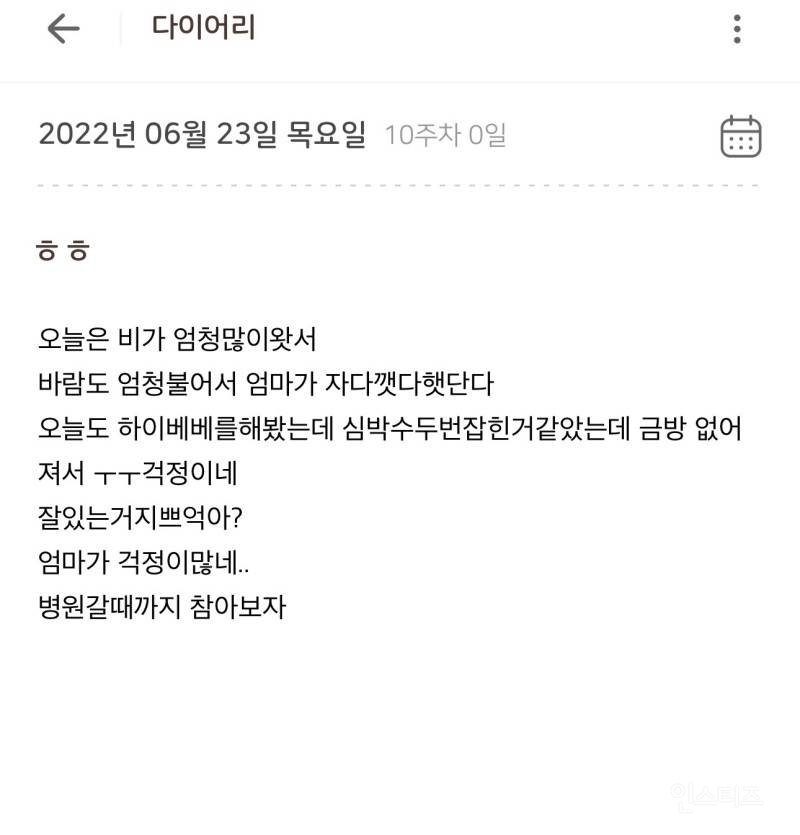This screenshot has height=835, width=800.
Task: Go back from the 다이어리 screen
Action: (62, 29)
